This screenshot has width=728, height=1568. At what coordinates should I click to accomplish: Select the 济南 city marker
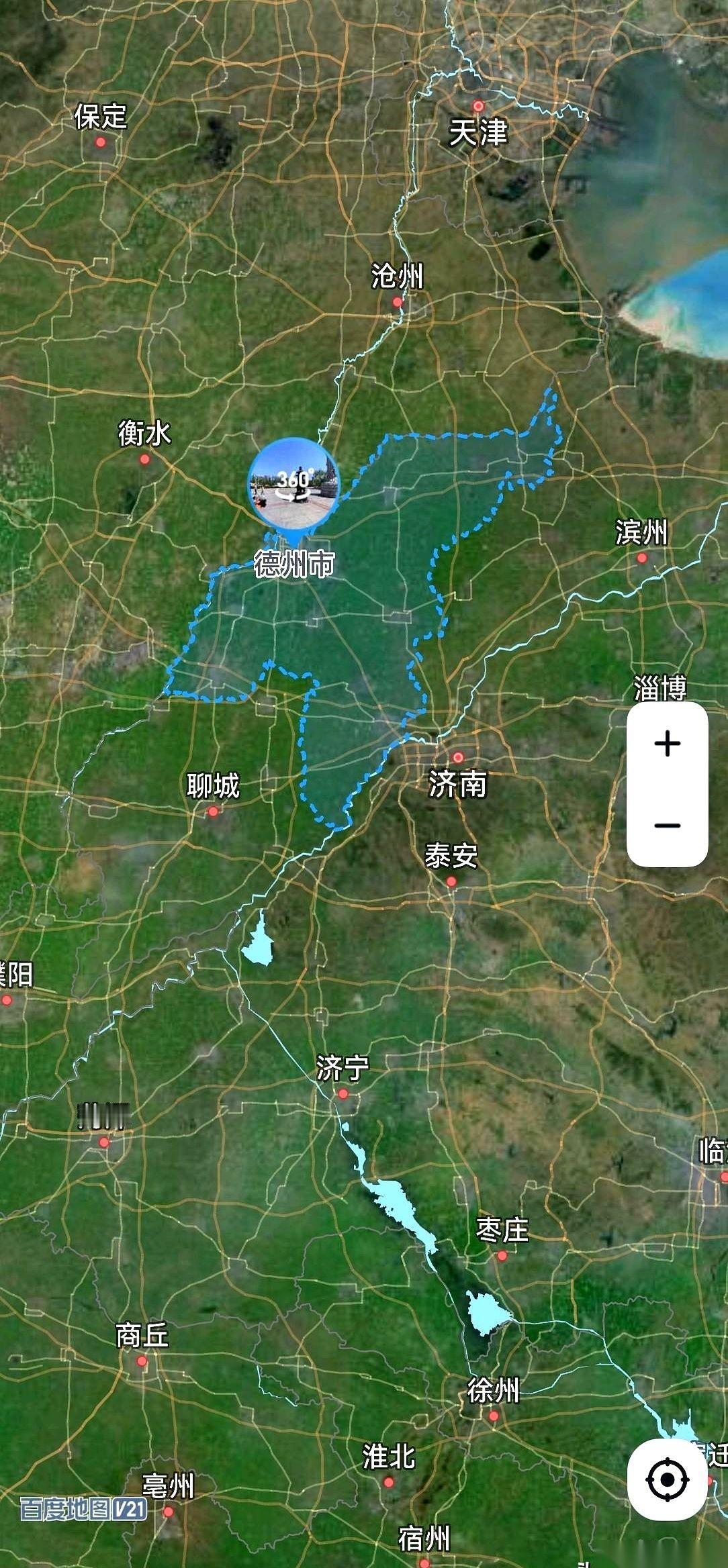(459, 756)
